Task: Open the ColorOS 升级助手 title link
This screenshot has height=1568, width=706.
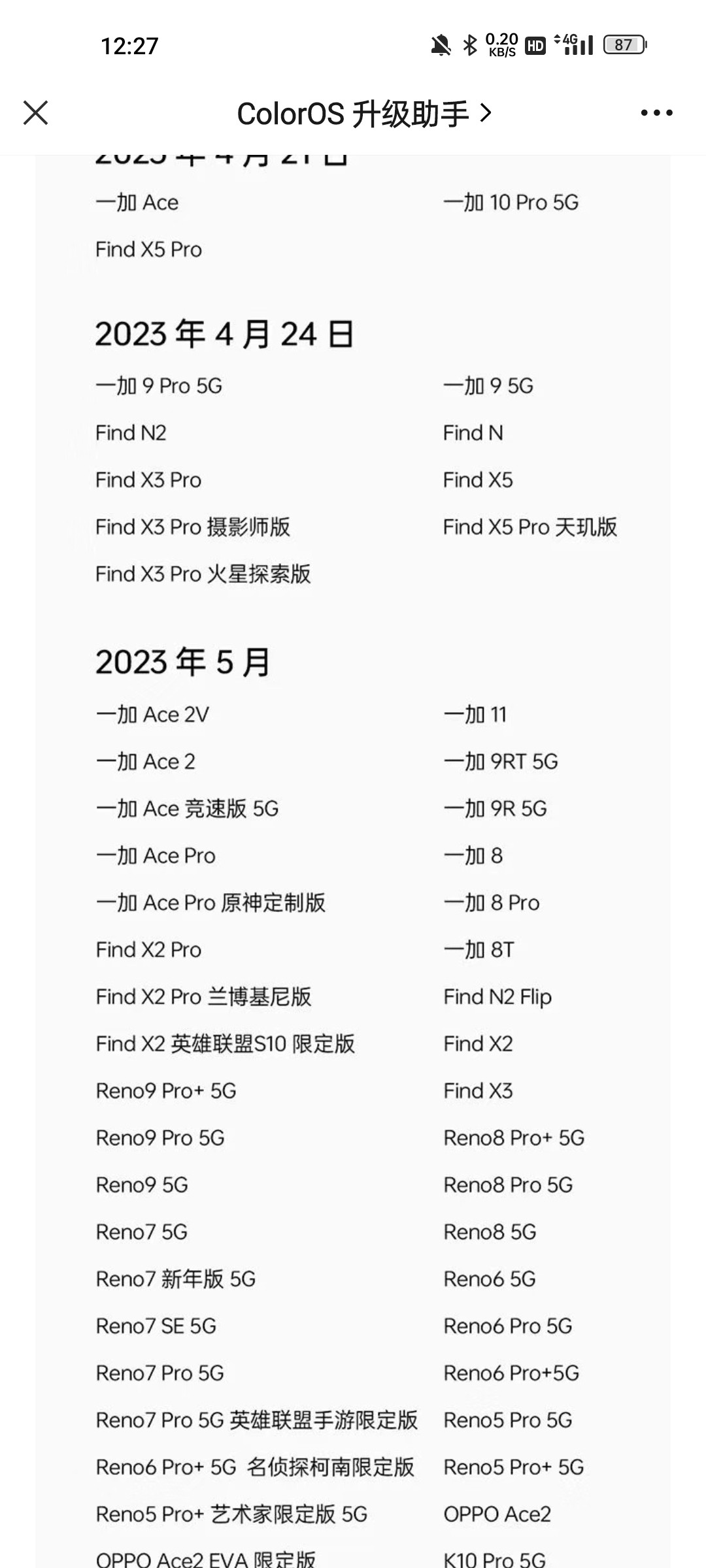Action: 364,114
